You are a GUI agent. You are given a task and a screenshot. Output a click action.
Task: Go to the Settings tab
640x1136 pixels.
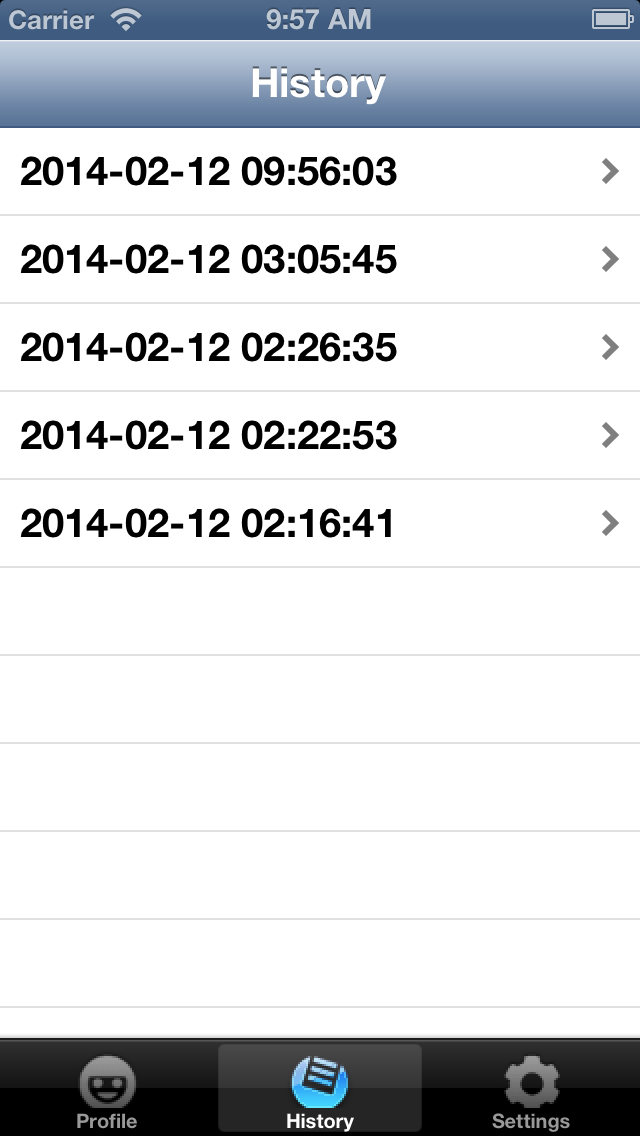tap(531, 1090)
